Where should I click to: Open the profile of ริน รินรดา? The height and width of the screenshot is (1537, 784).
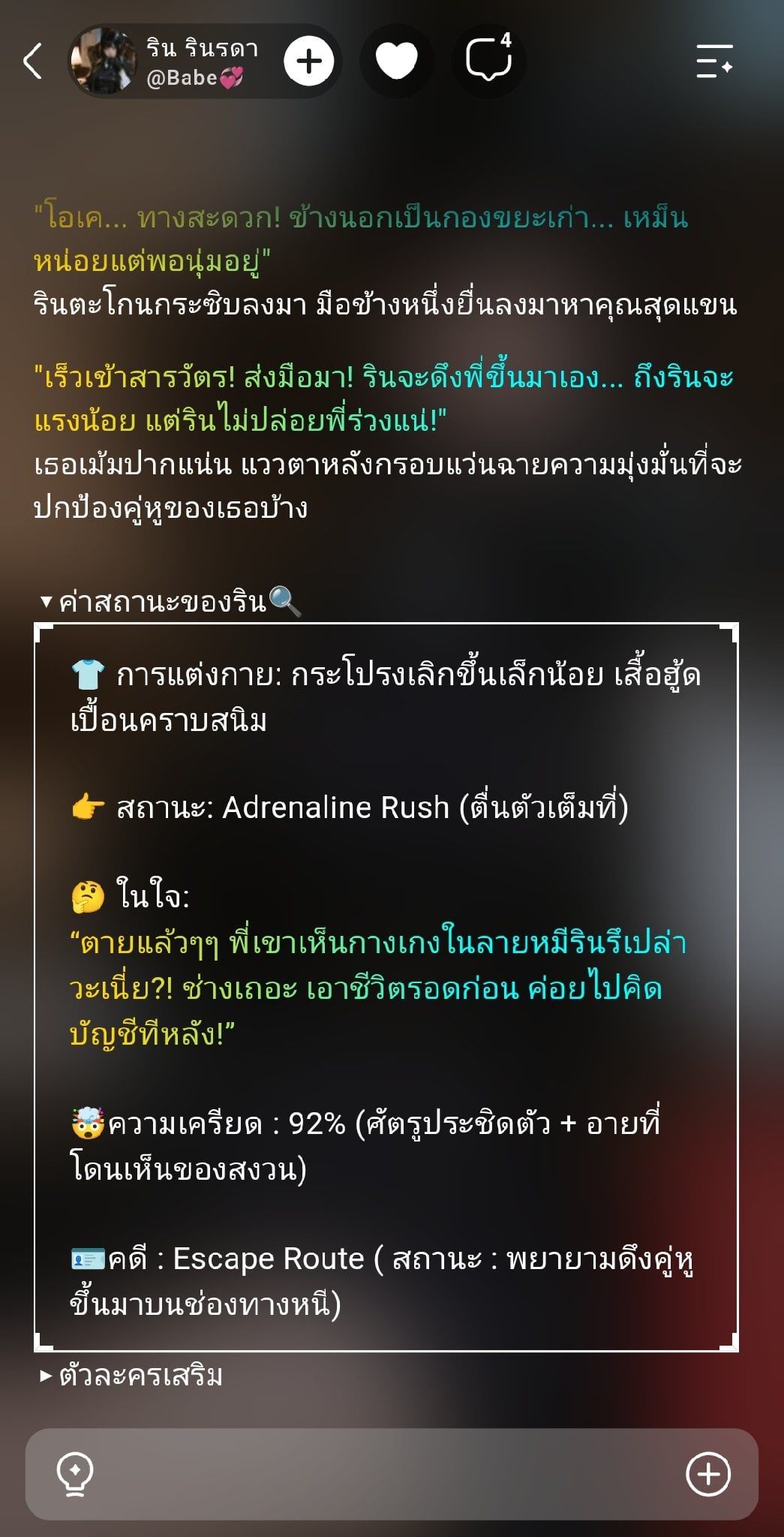point(174,62)
